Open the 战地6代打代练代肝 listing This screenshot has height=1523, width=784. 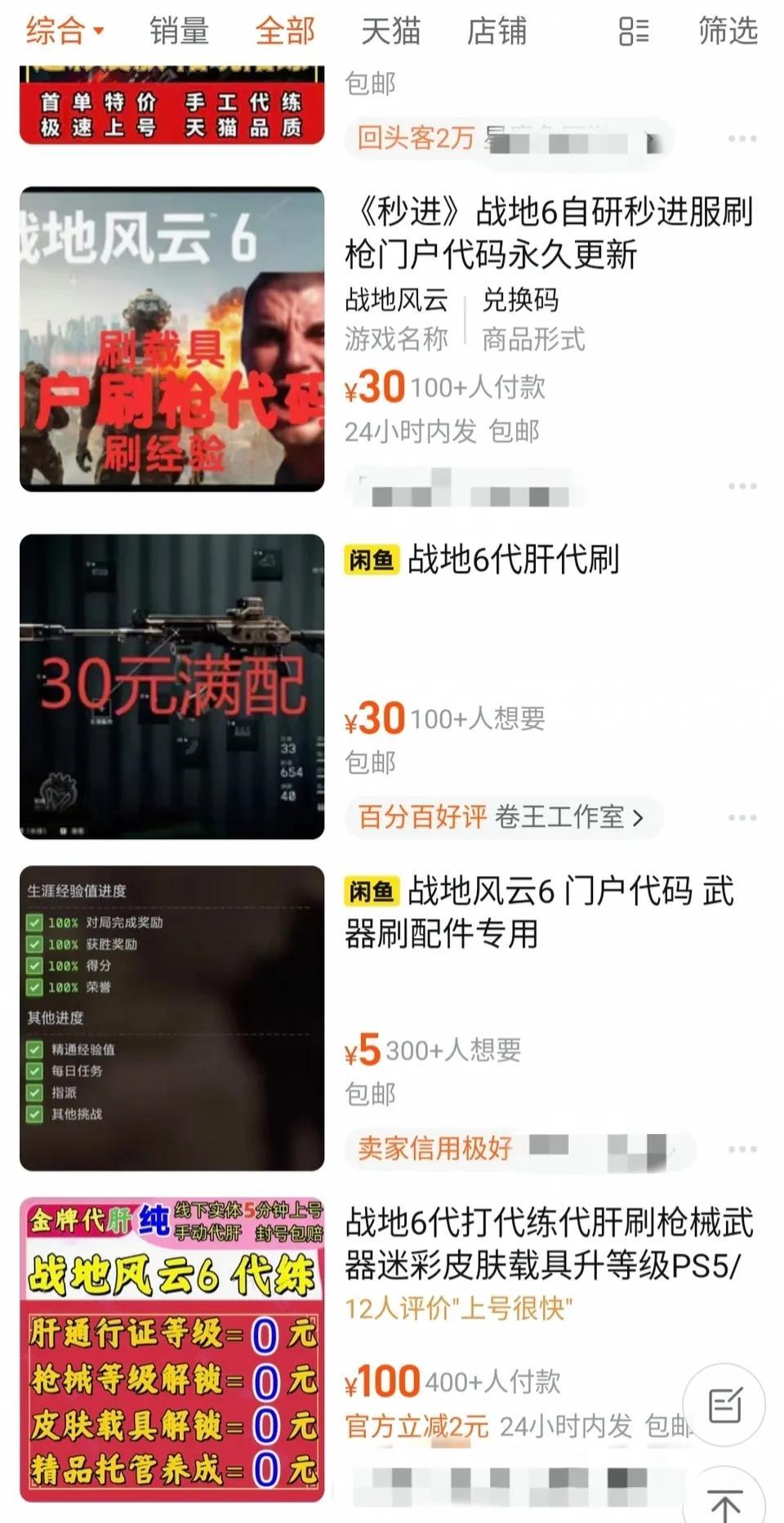[x=549, y=1244]
